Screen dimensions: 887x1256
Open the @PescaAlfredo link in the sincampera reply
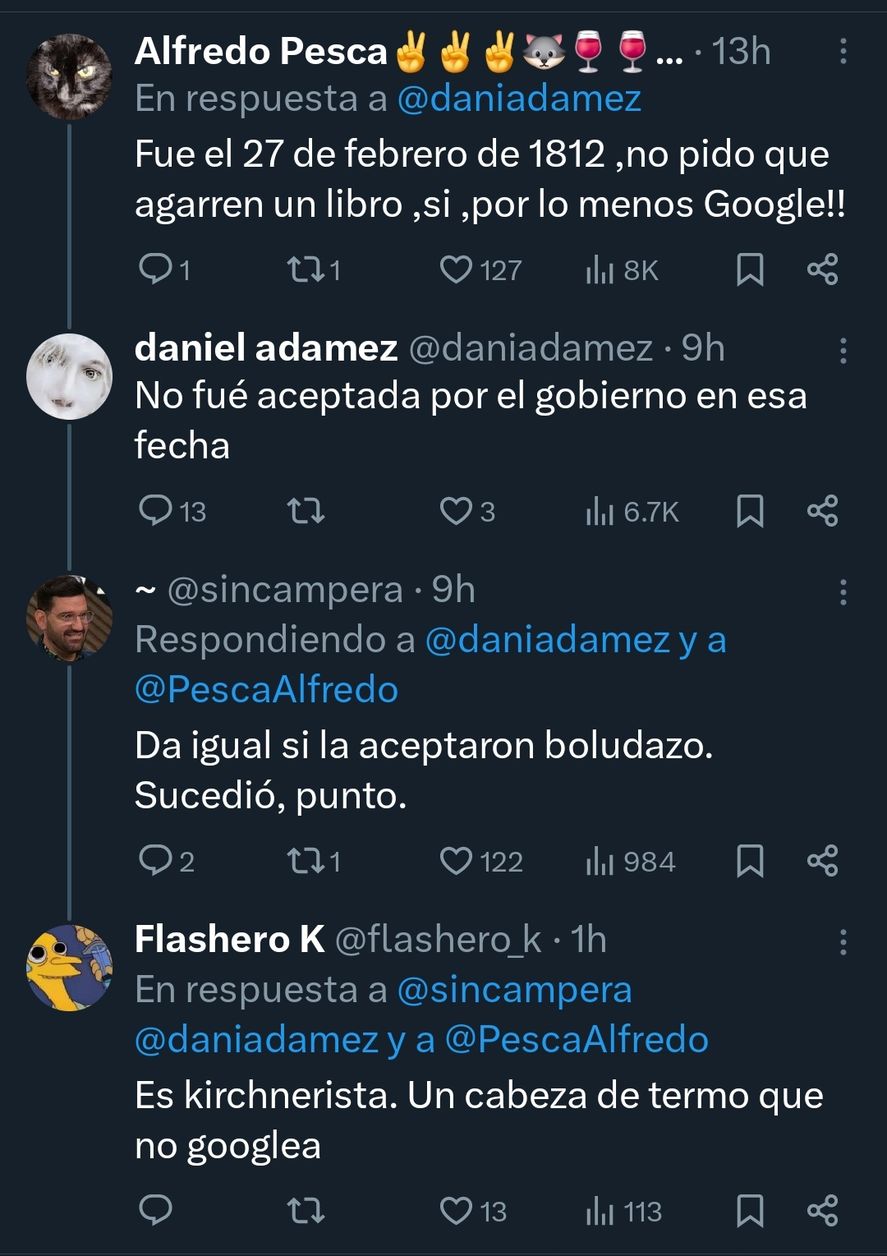pos(267,689)
